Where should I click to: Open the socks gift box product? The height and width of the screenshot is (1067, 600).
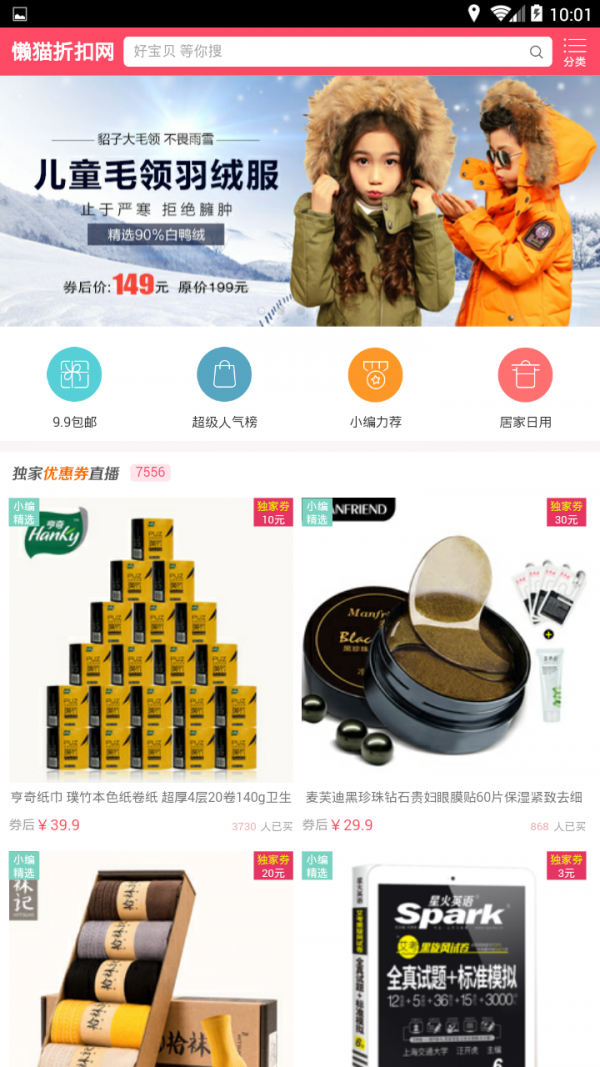pyautogui.click(x=151, y=960)
